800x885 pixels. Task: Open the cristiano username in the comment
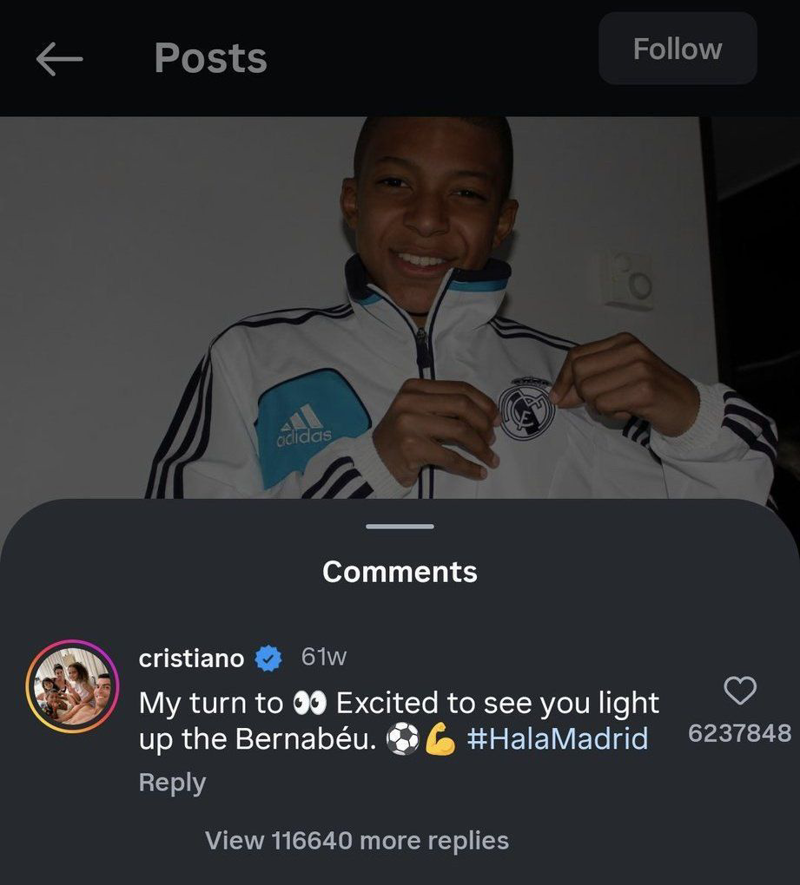[x=191, y=658]
